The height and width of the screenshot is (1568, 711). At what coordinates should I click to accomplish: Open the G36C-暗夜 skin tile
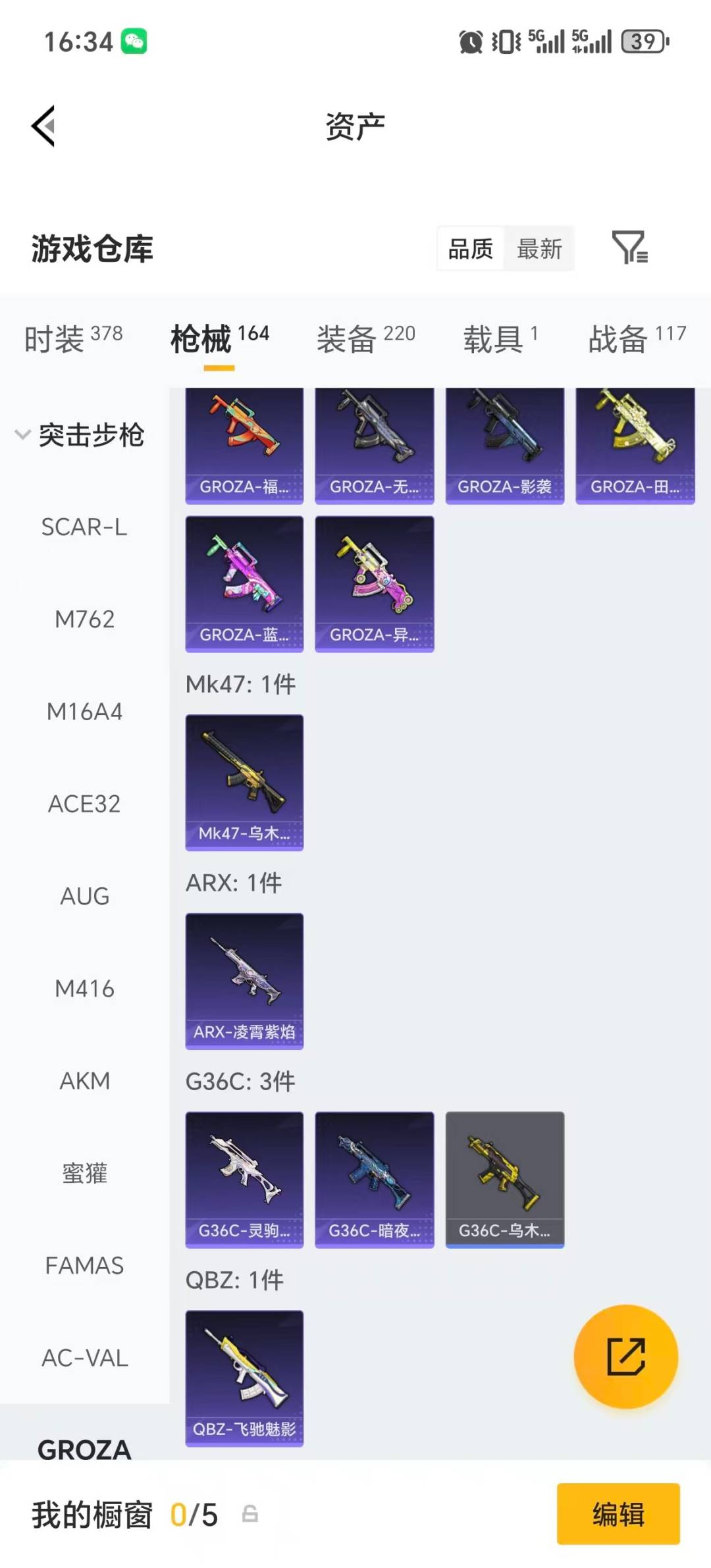pyautogui.click(x=374, y=1179)
